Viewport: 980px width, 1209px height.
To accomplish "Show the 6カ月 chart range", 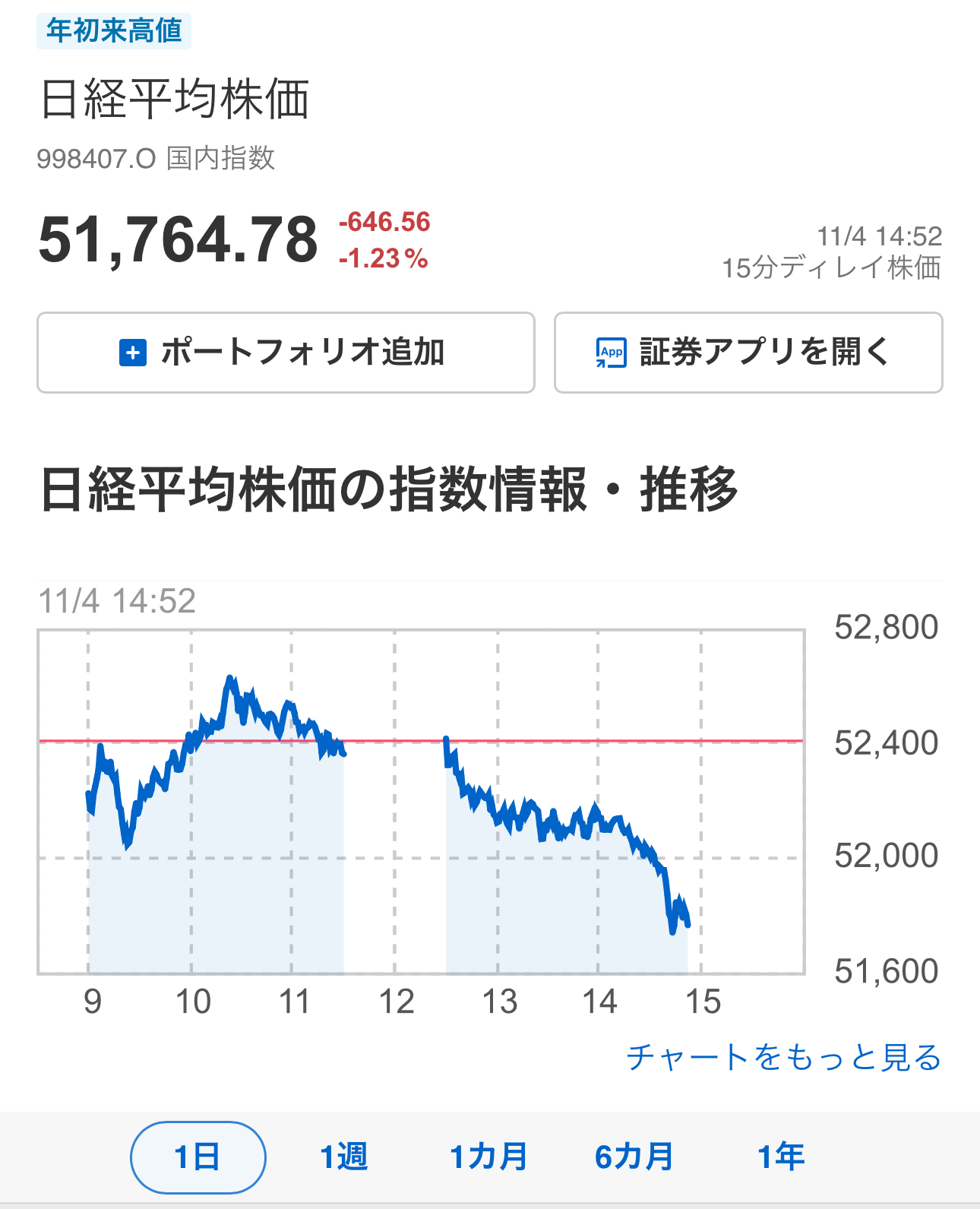I will (634, 1157).
